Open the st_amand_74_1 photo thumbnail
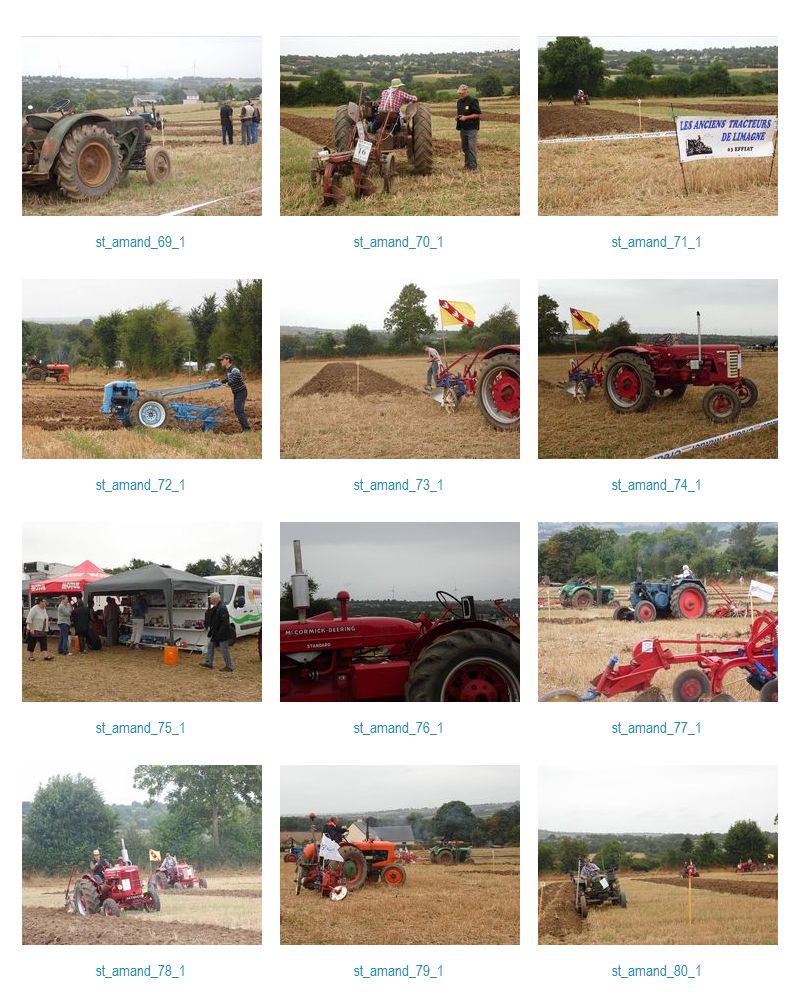This screenshot has width=800, height=1000. pos(657,369)
